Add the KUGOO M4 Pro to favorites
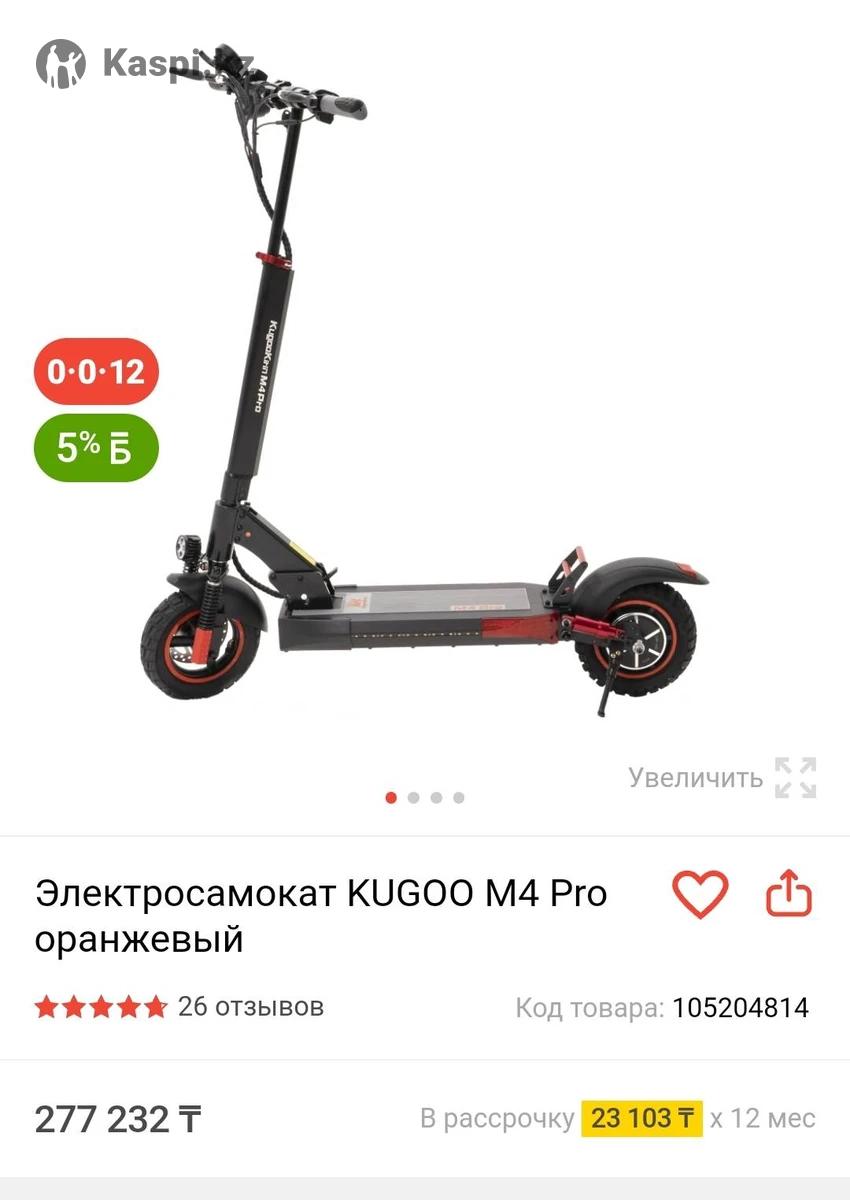The width and height of the screenshot is (850, 1200). point(700,893)
